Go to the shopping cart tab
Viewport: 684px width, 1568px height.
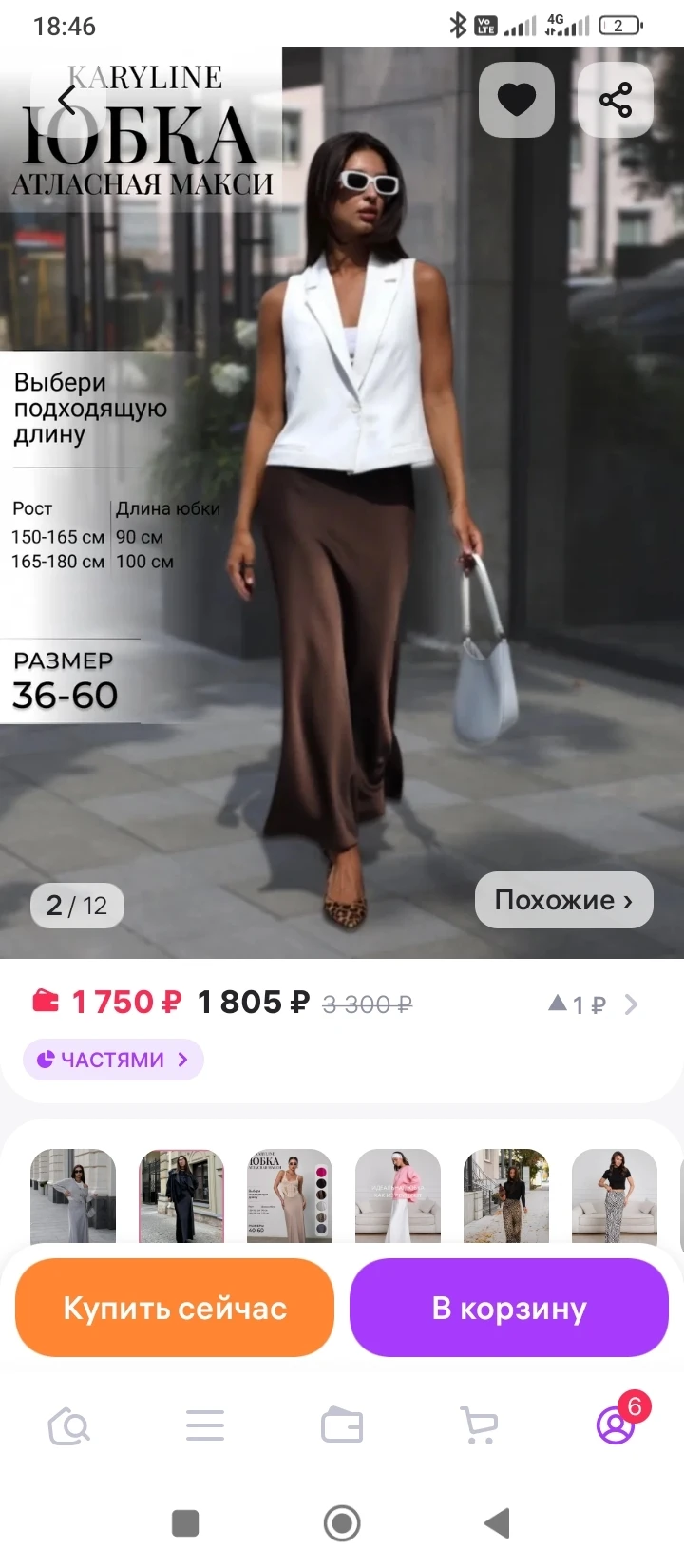[x=479, y=1425]
